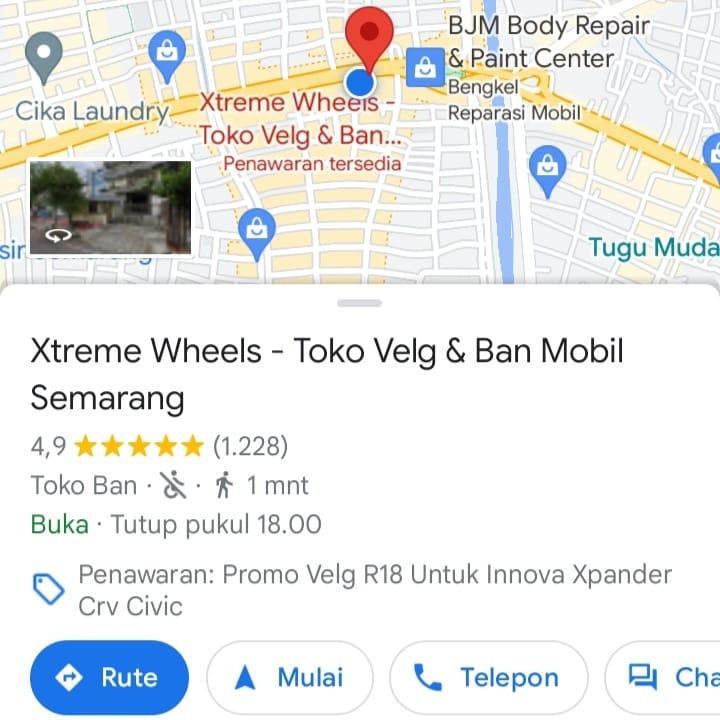Open the Promo Velg R18 offer
The image size is (720, 720).
coord(374,590)
